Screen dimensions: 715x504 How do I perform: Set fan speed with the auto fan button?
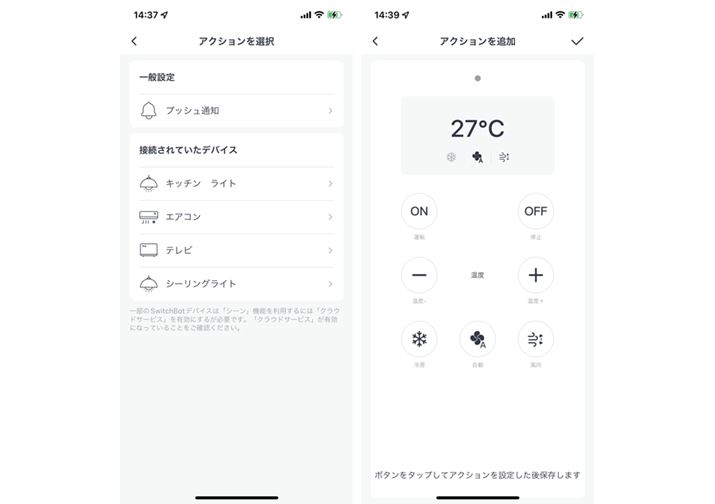pyautogui.click(x=477, y=339)
